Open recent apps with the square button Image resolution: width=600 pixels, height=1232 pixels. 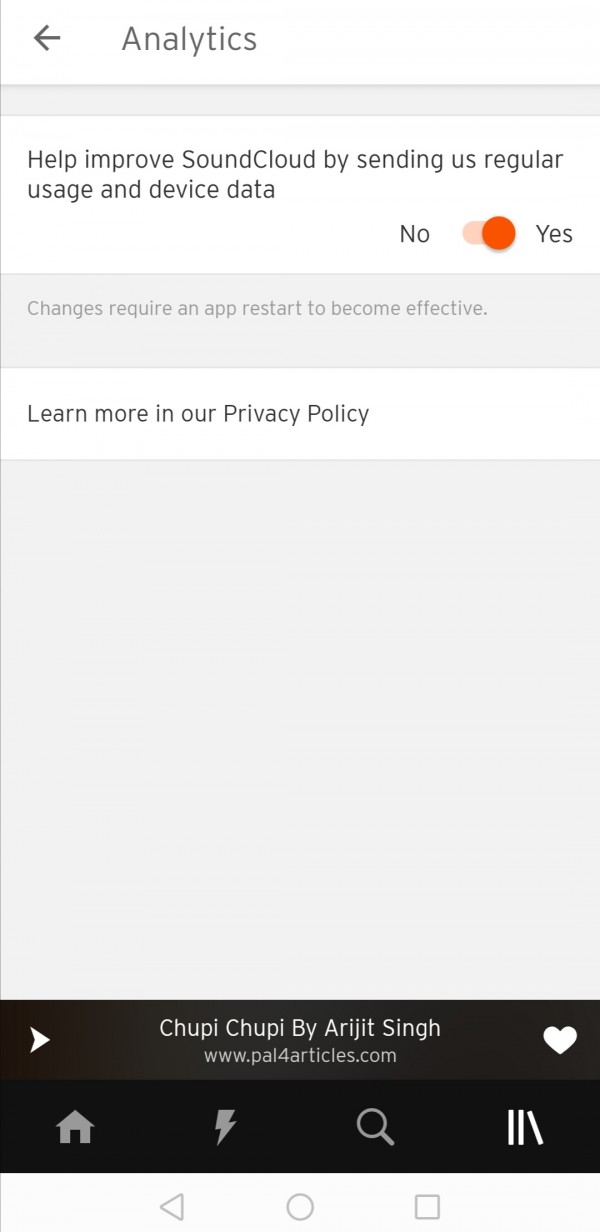pyautogui.click(x=427, y=1206)
